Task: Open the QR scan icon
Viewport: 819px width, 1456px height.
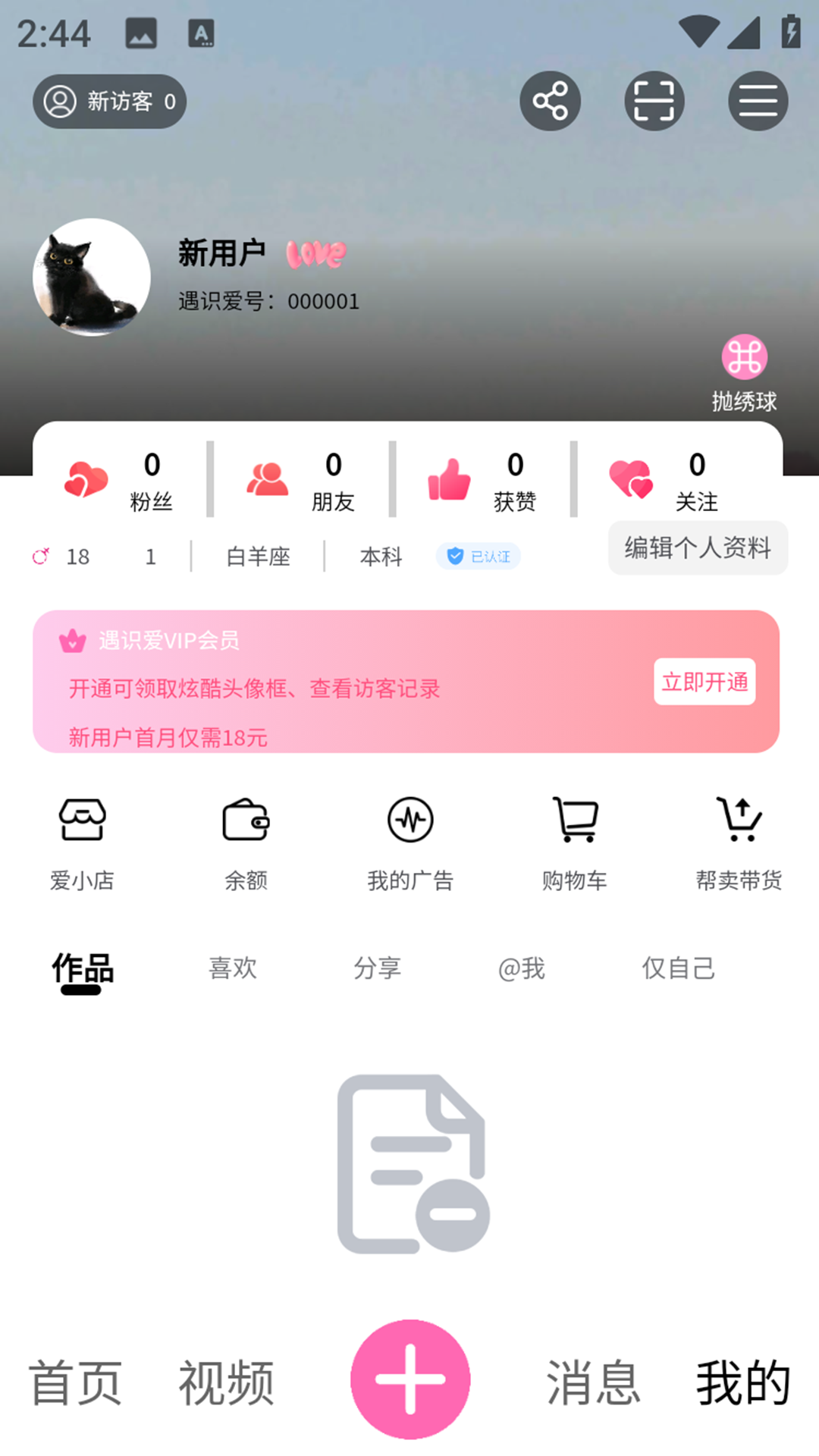Action: (x=654, y=101)
